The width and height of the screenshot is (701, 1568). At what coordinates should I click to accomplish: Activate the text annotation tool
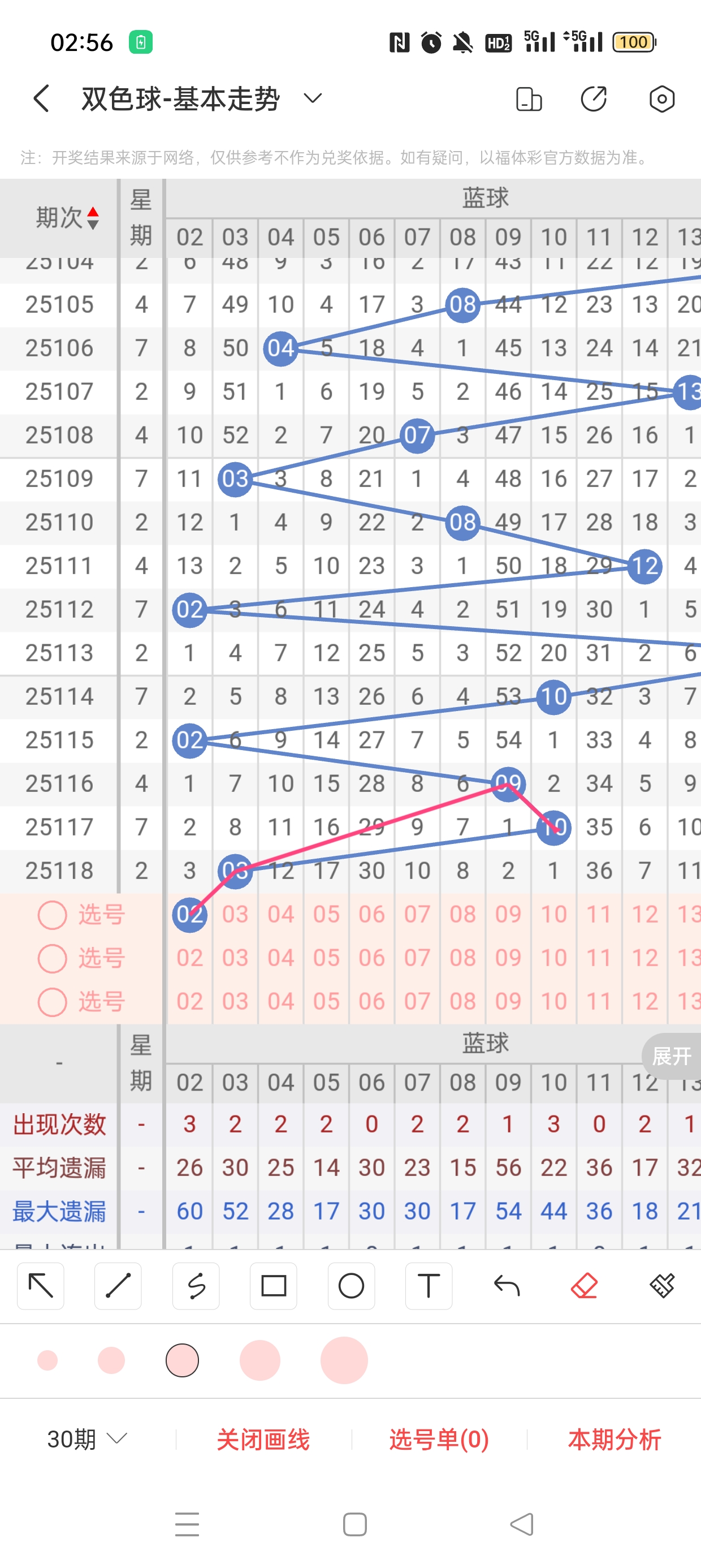[x=429, y=1286]
